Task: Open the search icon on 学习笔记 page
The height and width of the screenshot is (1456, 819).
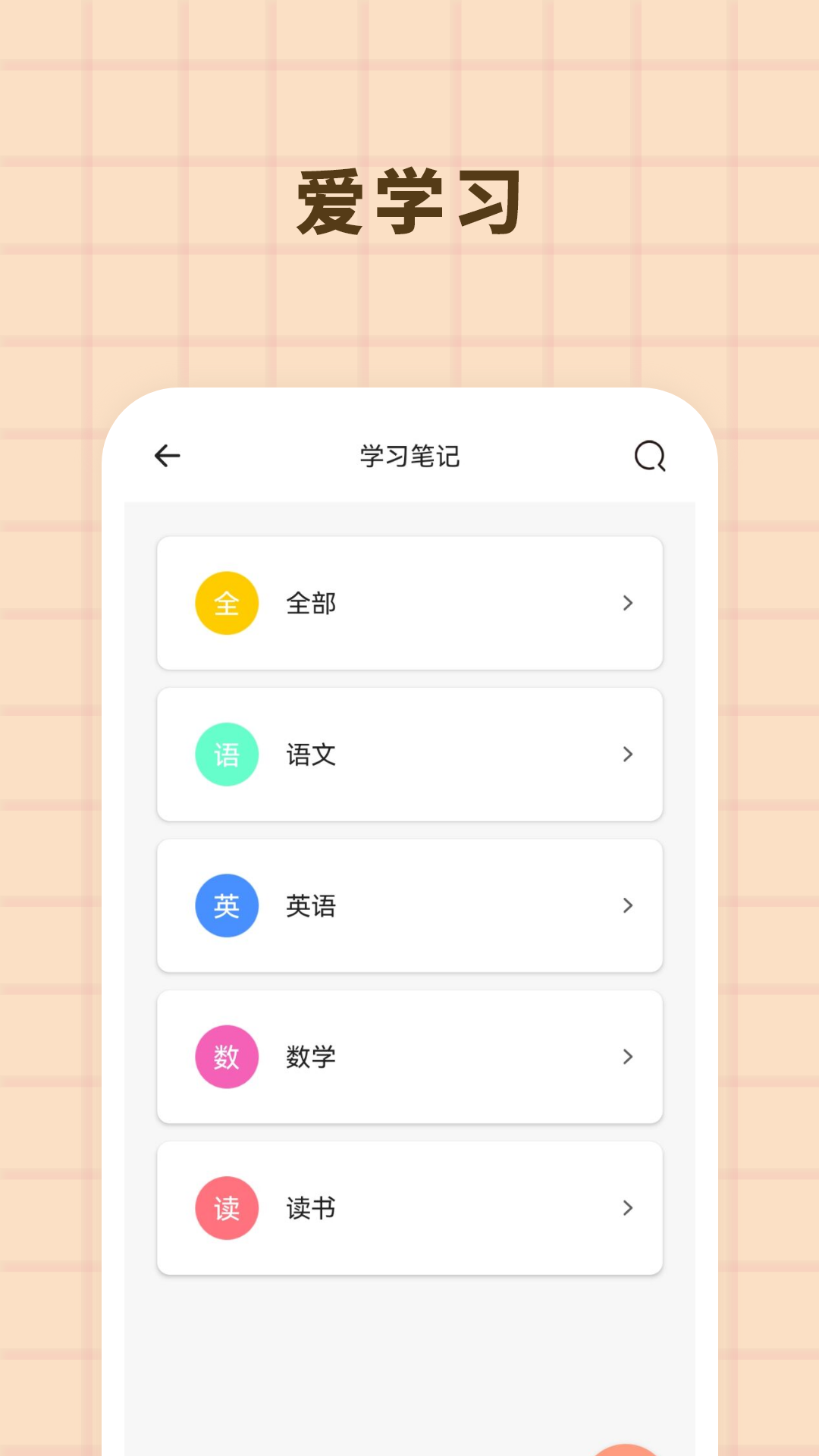Action: [x=651, y=456]
